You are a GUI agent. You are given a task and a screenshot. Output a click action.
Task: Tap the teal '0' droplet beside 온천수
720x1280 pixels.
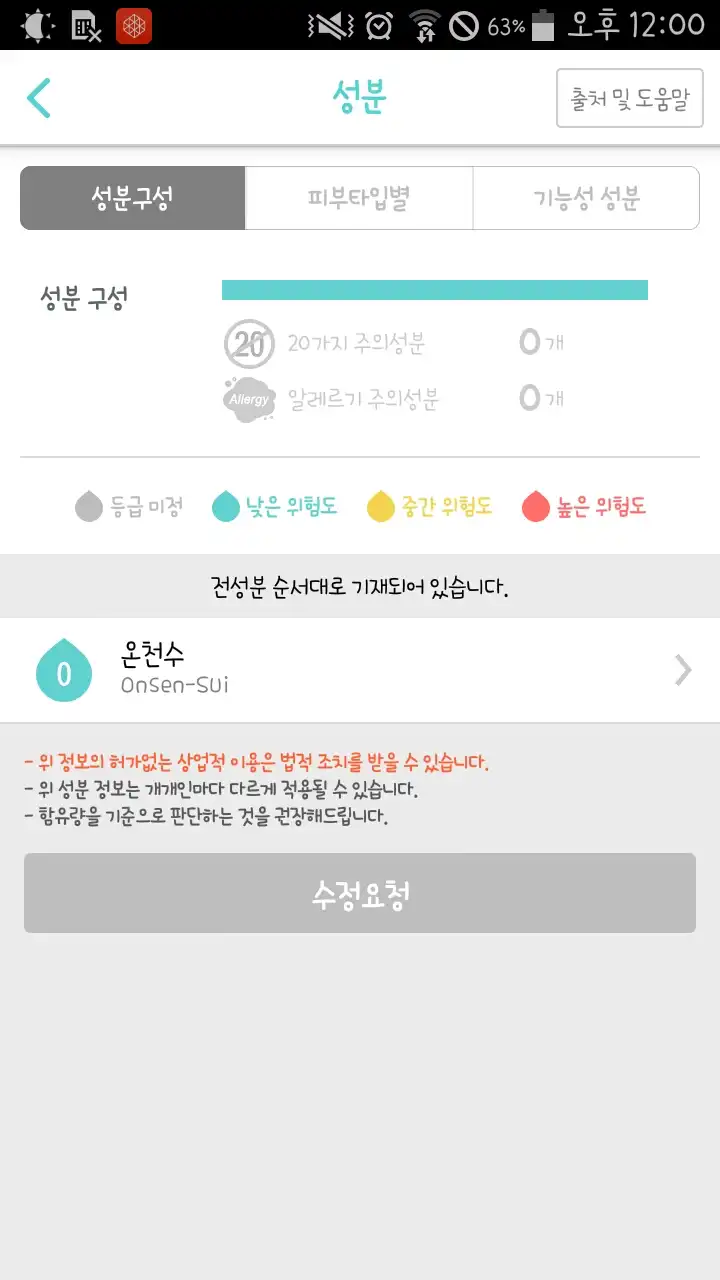coord(63,670)
